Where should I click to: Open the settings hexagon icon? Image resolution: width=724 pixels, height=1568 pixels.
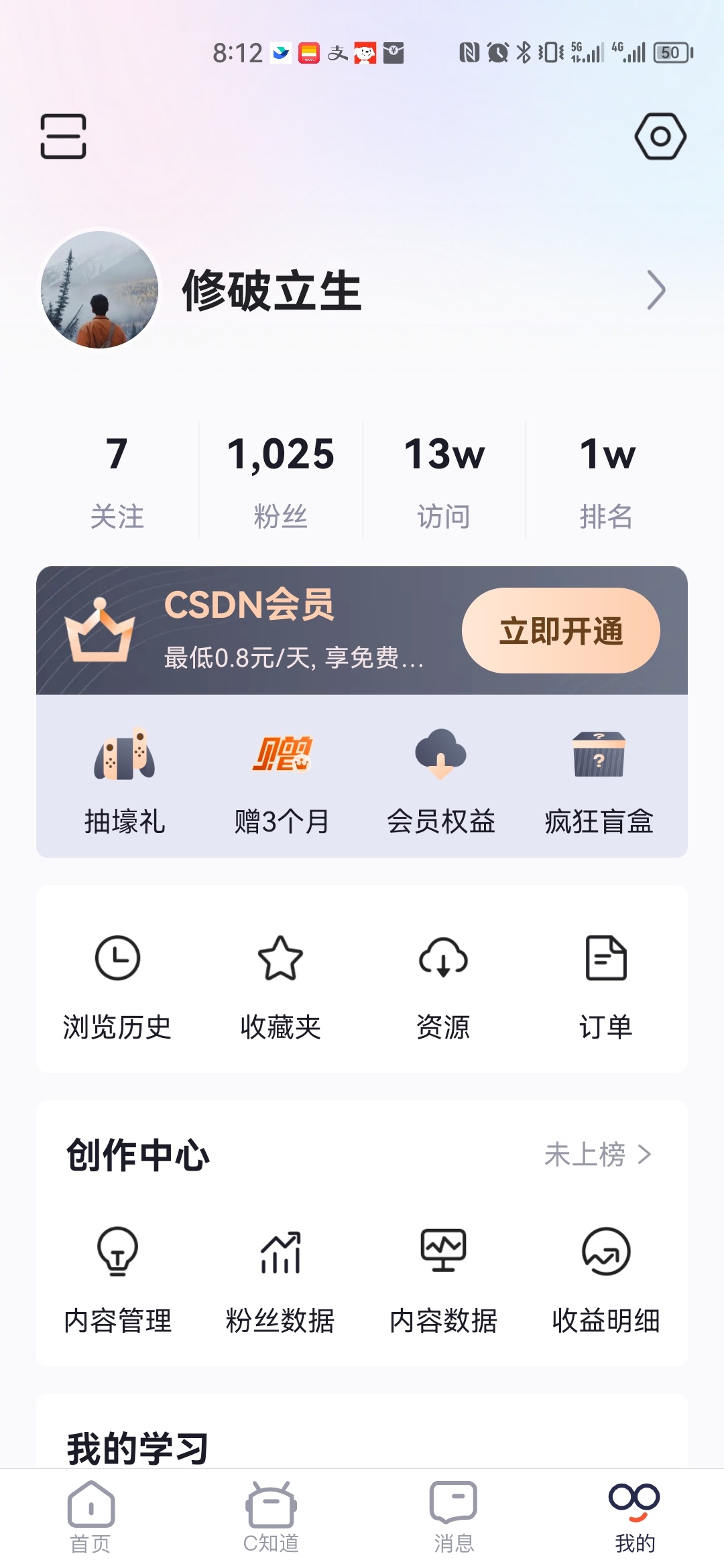click(660, 136)
